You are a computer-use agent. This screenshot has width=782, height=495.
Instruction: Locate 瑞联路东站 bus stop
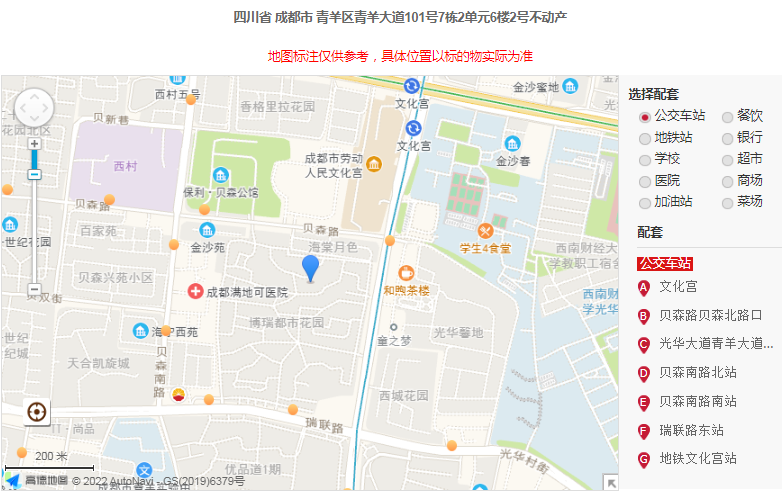click(x=691, y=431)
